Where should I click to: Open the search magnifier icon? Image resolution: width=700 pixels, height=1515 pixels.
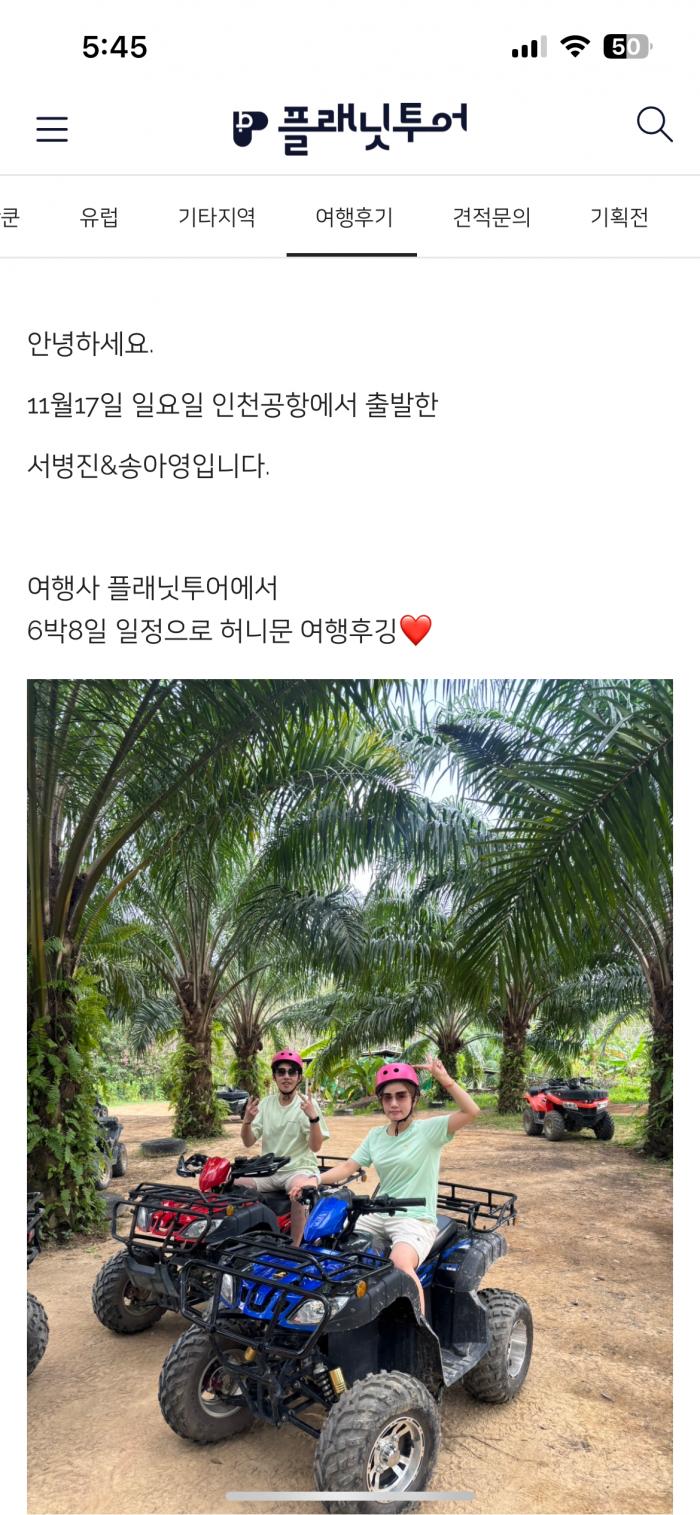coord(654,125)
